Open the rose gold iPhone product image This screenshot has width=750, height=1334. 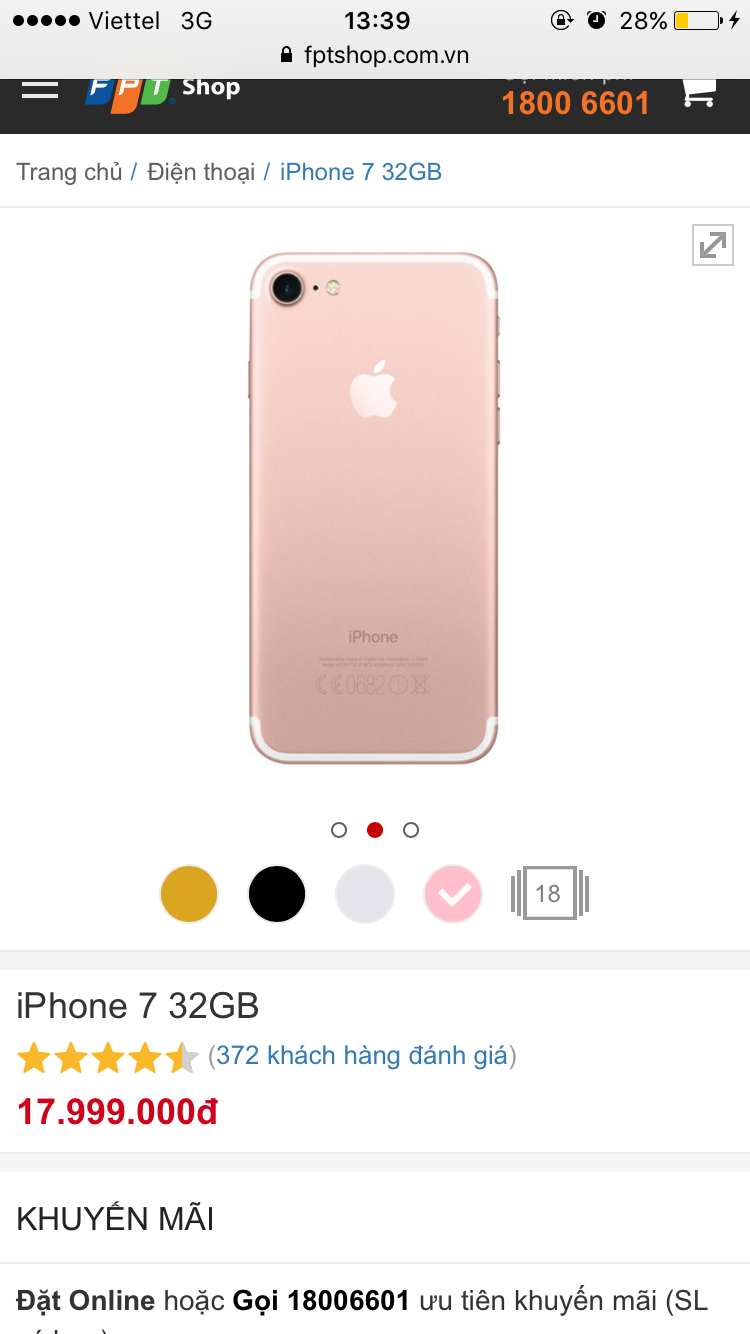374,509
